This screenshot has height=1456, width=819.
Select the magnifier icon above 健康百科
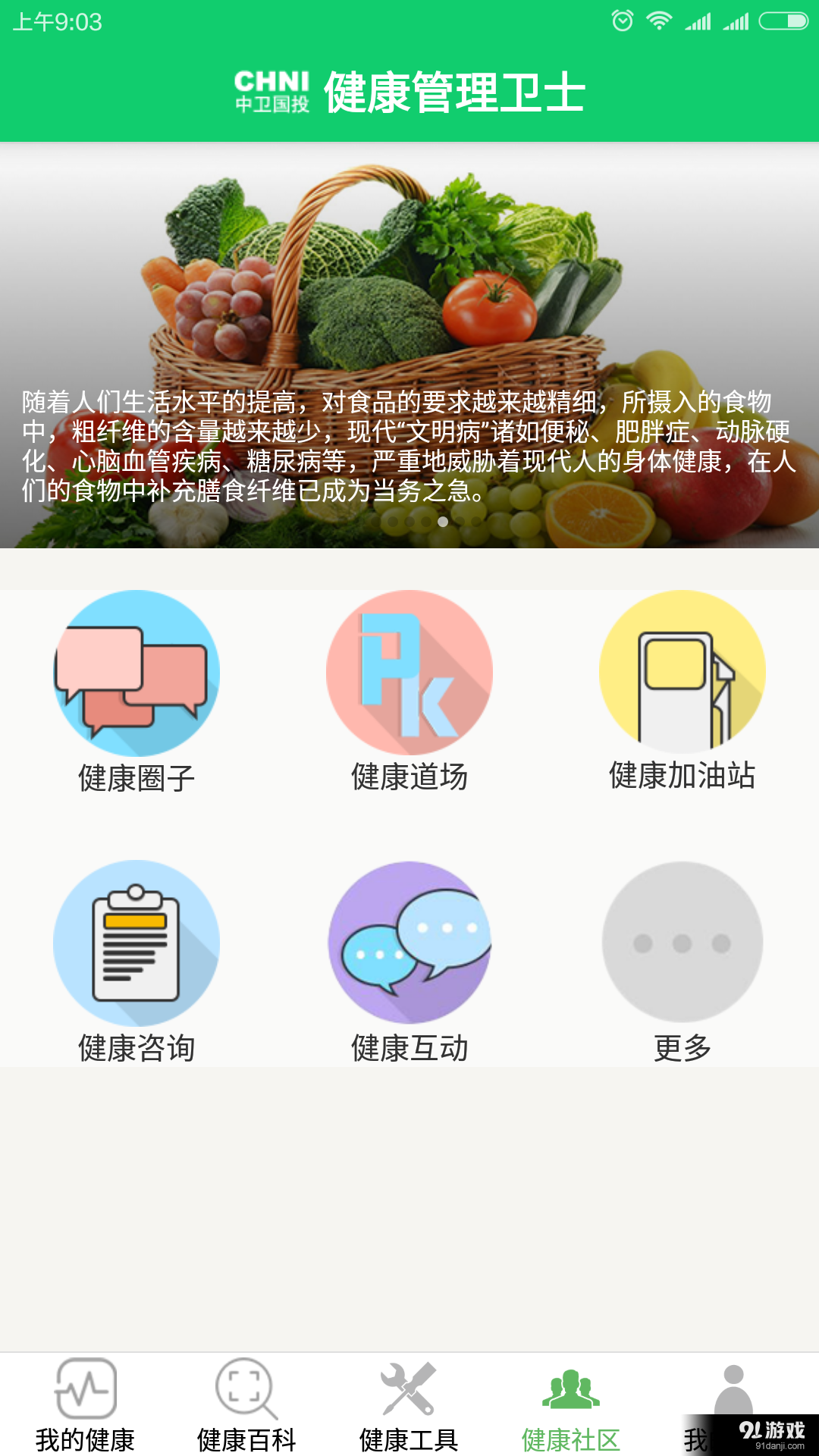tap(244, 1388)
